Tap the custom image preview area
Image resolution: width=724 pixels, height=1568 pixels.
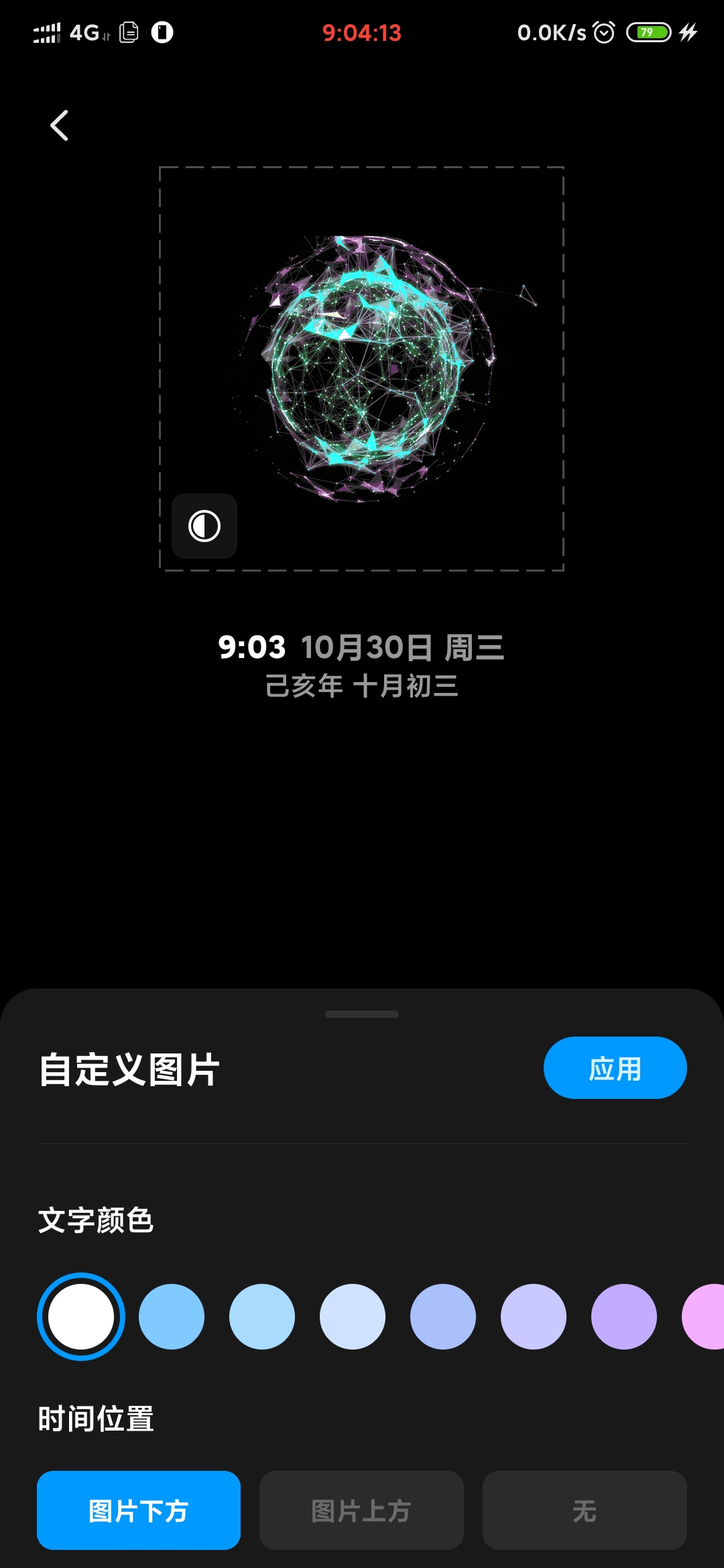coord(362,369)
